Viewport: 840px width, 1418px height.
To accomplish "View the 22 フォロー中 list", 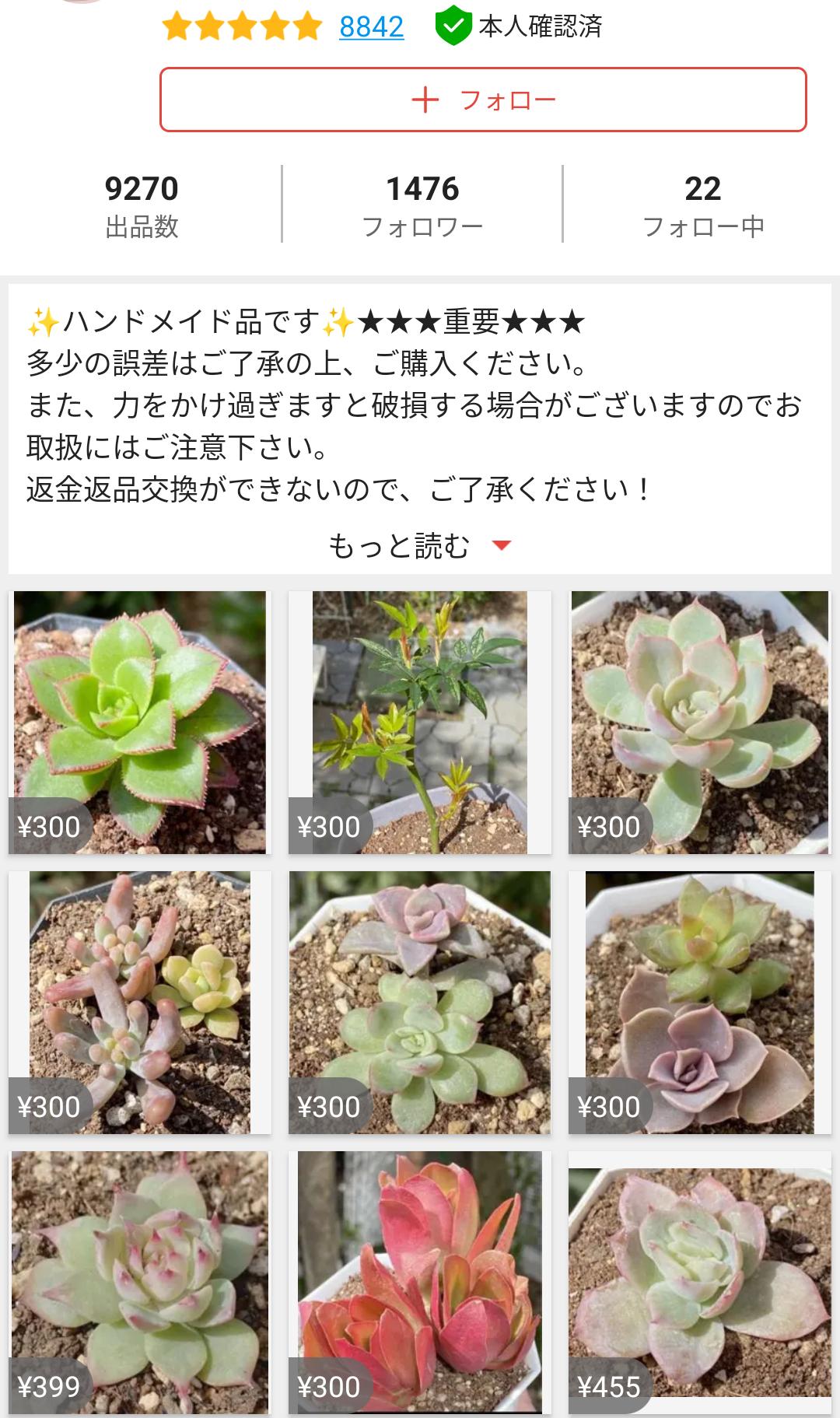I will tap(702, 205).
